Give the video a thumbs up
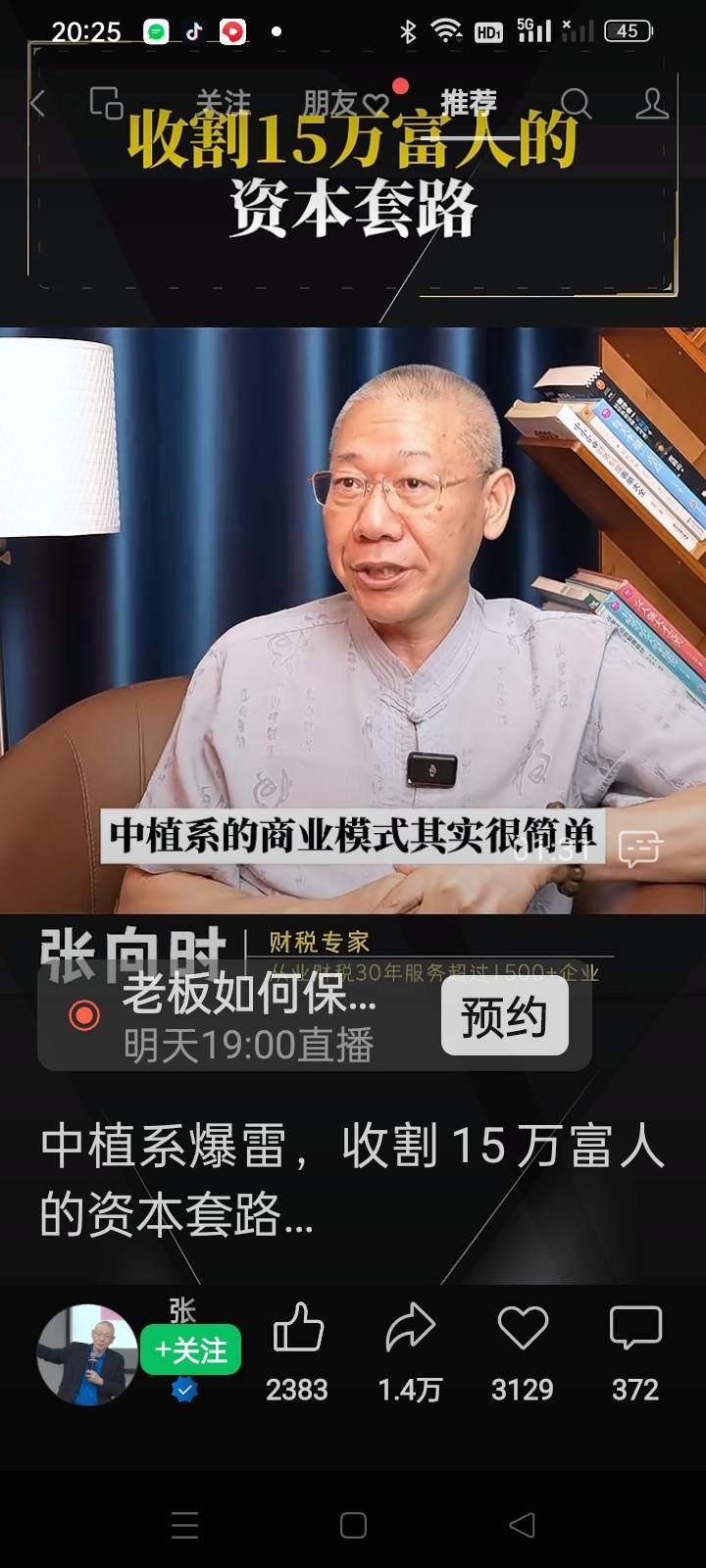The height and width of the screenshot is (1568, 706). coord(297,1330)
